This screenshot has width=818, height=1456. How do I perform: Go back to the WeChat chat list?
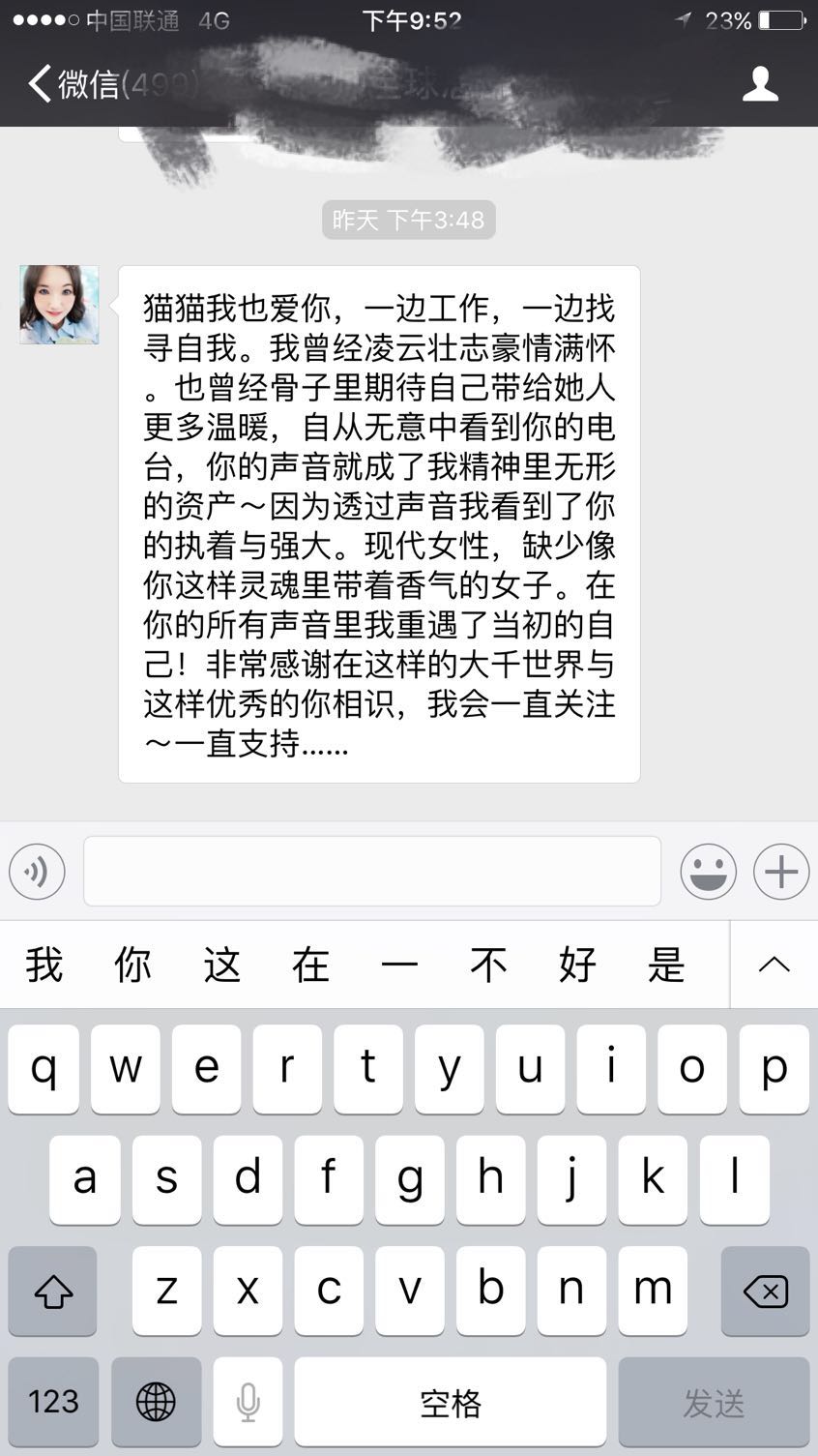point(73,84)
